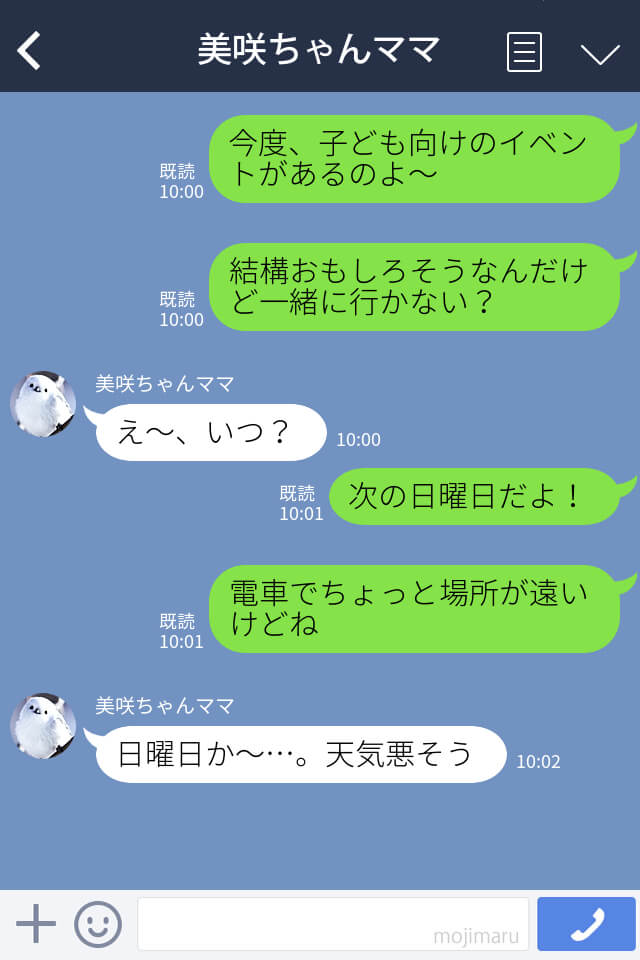Open 美咲ちゃんママ's avatar beside え〜、いつ？ message
Image resolution: width=640 pixels, height=960 pixels.
coord(43,404)
